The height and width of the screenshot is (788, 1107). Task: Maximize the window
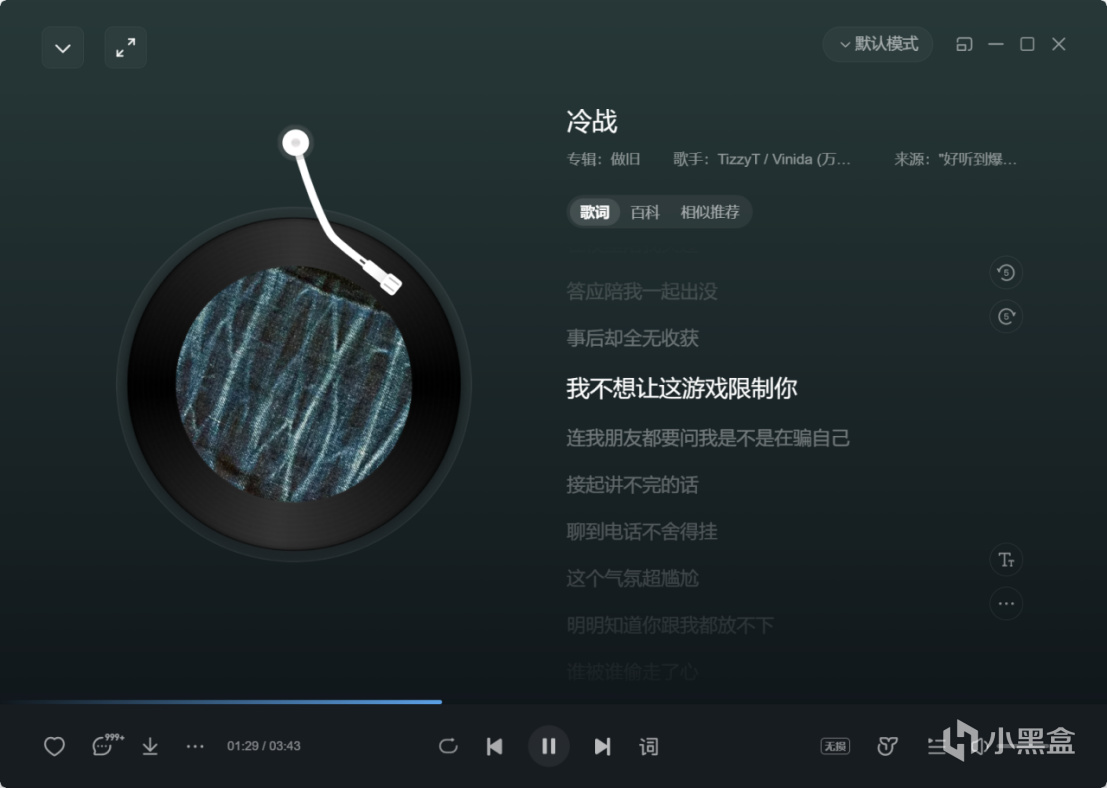1027,44
